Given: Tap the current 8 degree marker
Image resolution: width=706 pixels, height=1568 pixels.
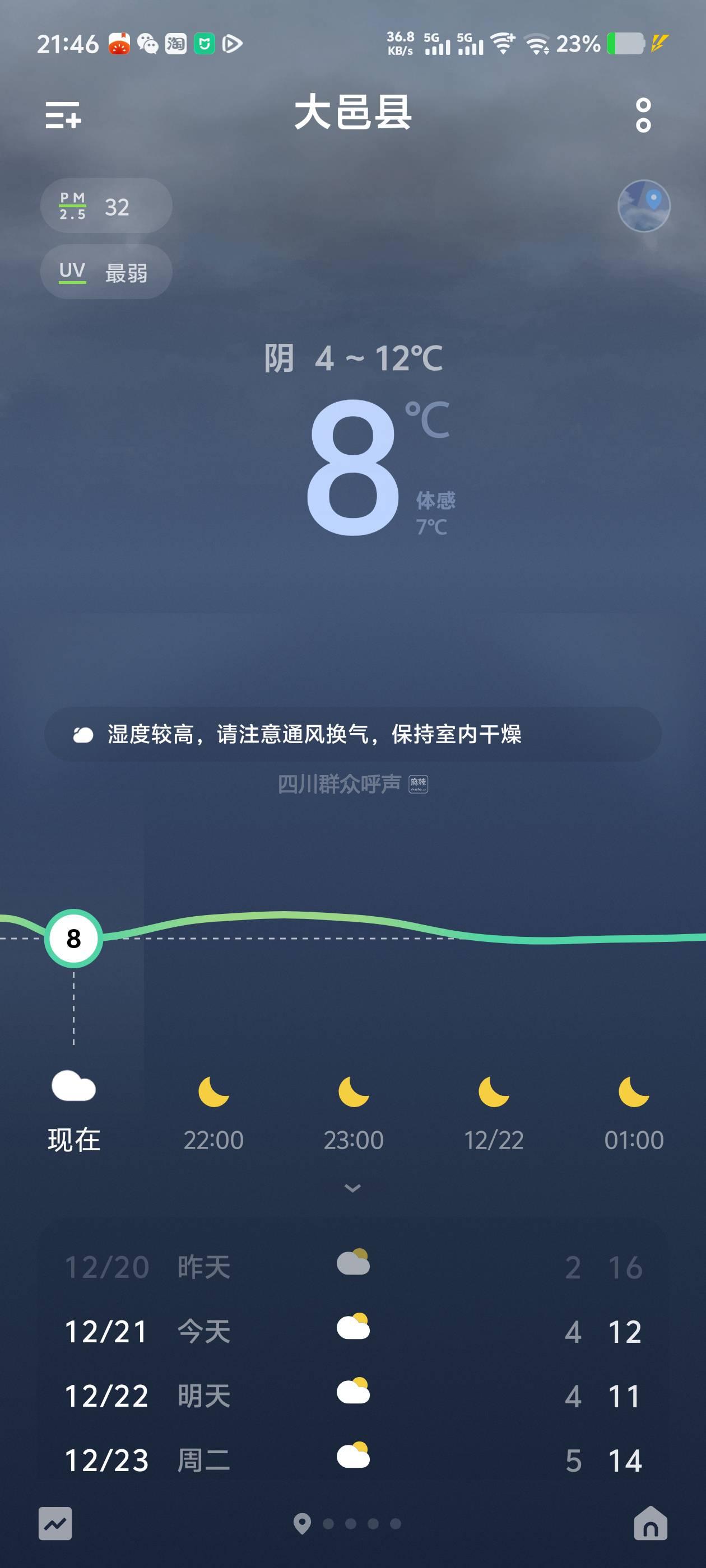Looking at the screenshot, I should click(x=74, y=939).
